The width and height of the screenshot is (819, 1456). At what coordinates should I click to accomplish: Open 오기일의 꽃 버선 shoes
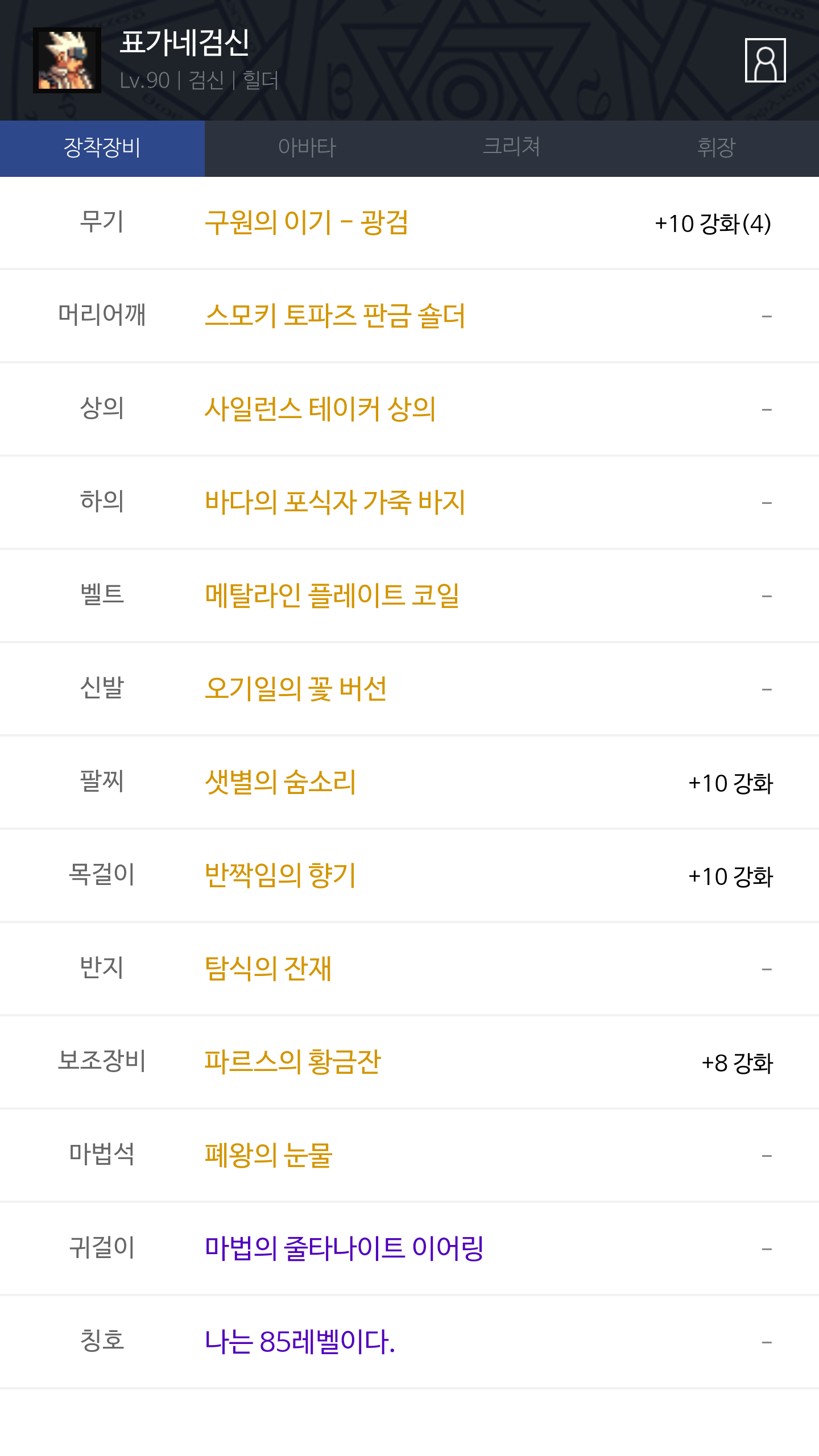[296, 689]
